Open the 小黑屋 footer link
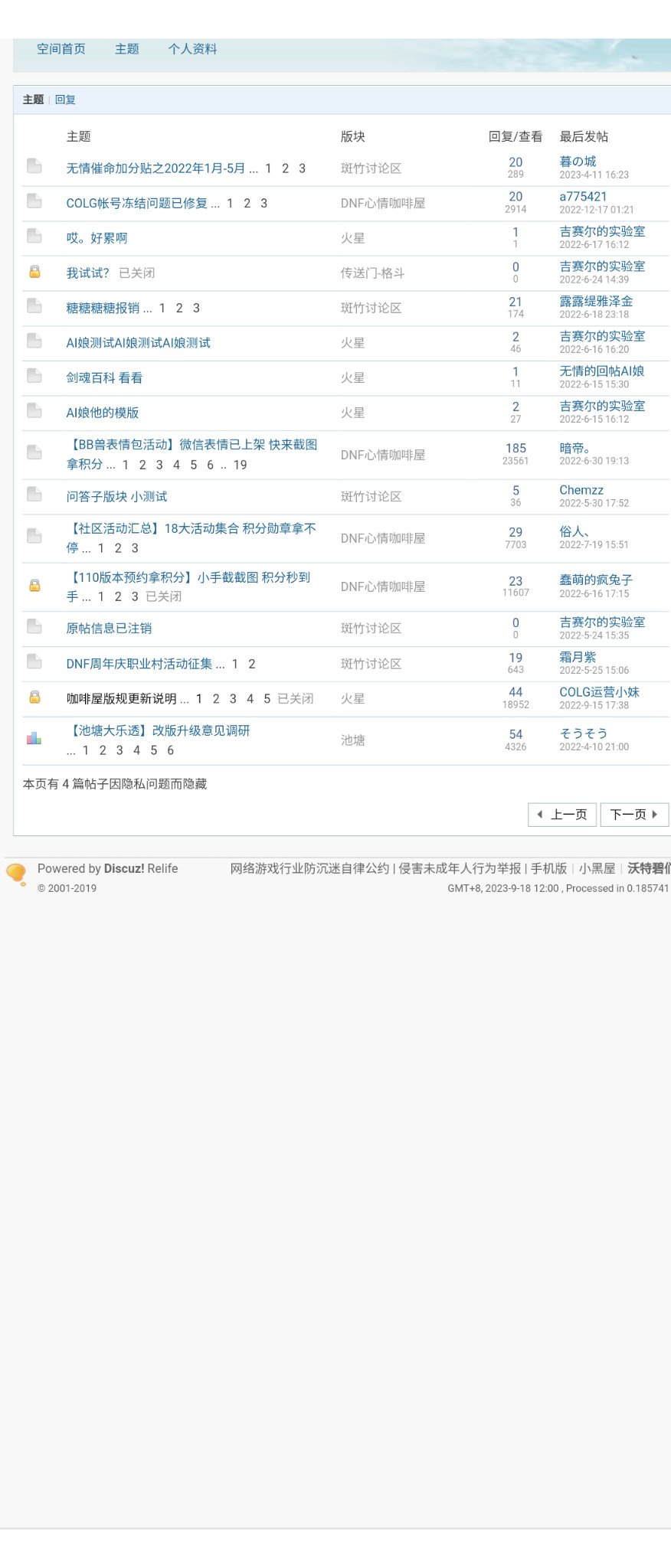 pyautogui.click(x=597, y=868)
